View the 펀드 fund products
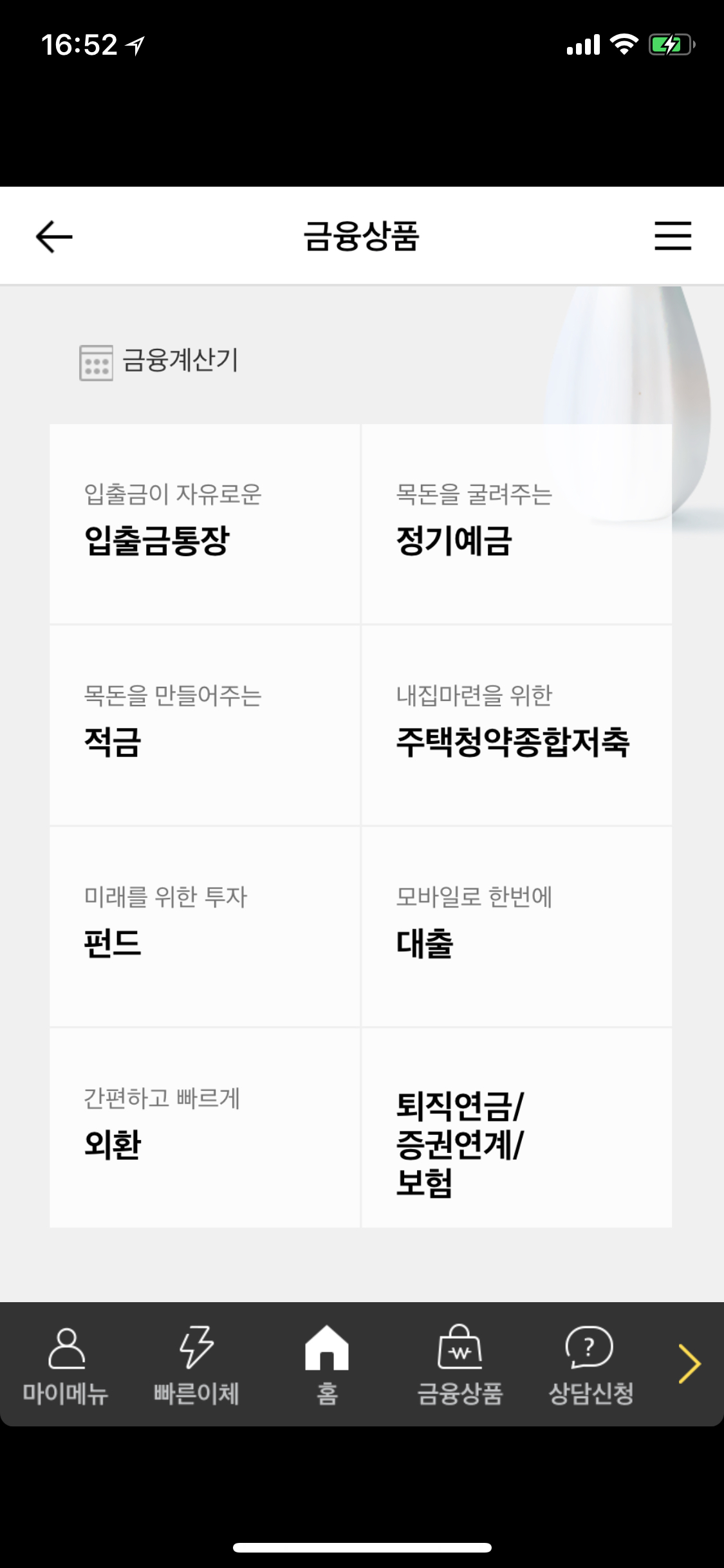Screen dimensions: 724x1568 [x=205, y=927]
